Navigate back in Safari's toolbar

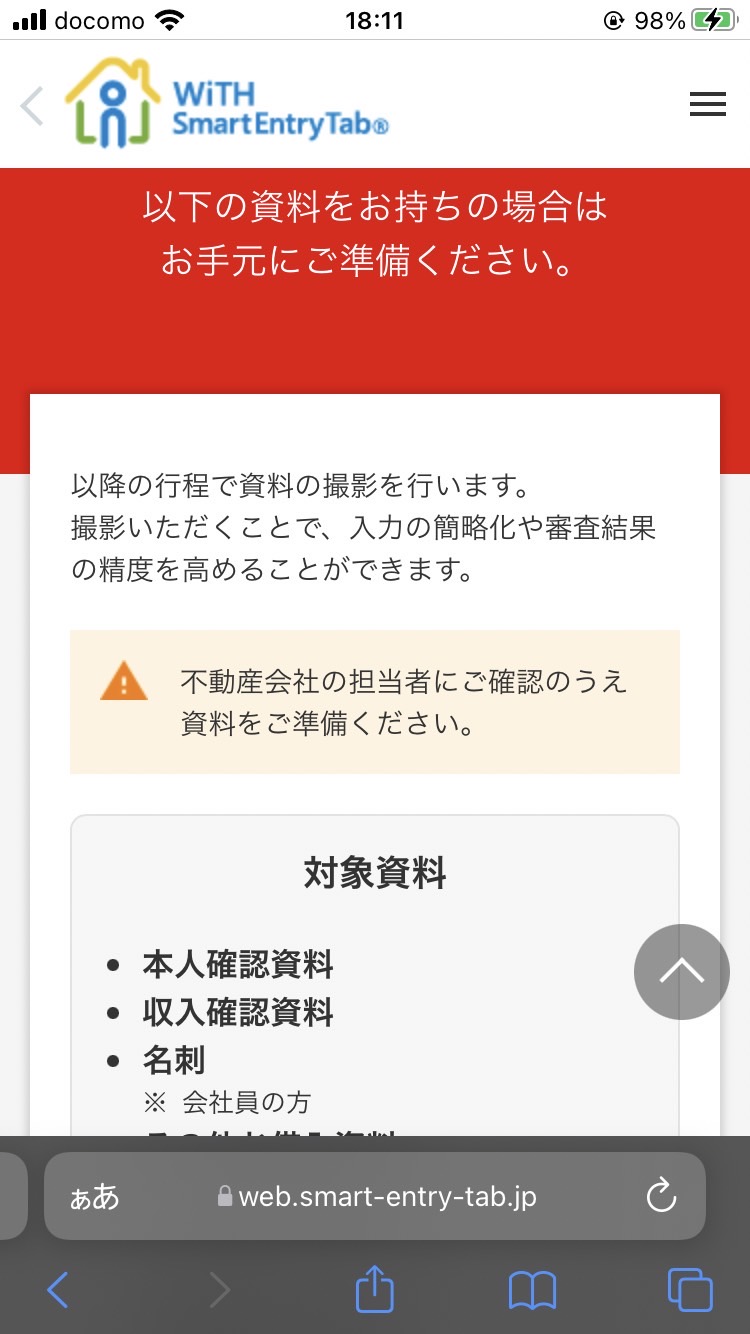point(58,1290)
